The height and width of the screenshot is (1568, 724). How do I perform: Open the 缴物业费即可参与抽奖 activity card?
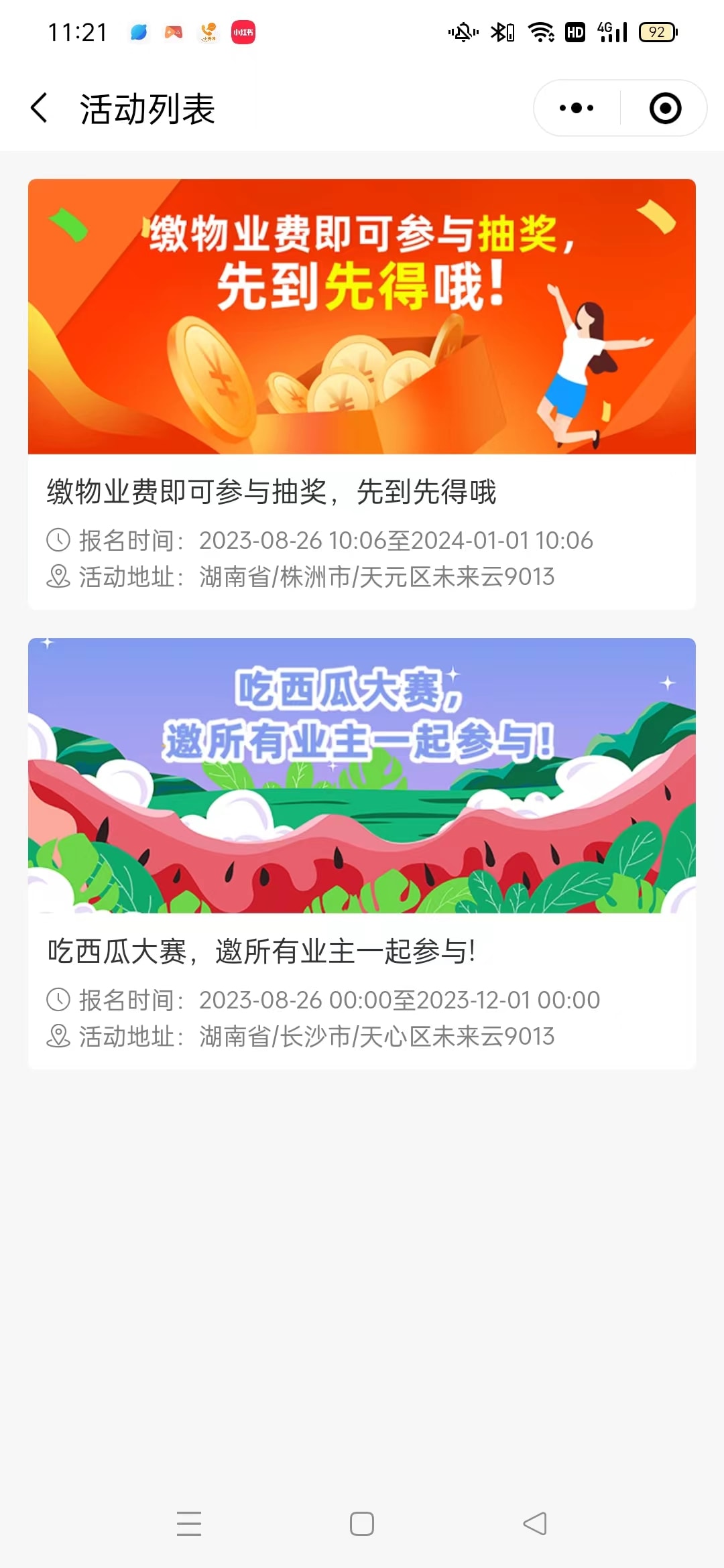click(361, 394)
